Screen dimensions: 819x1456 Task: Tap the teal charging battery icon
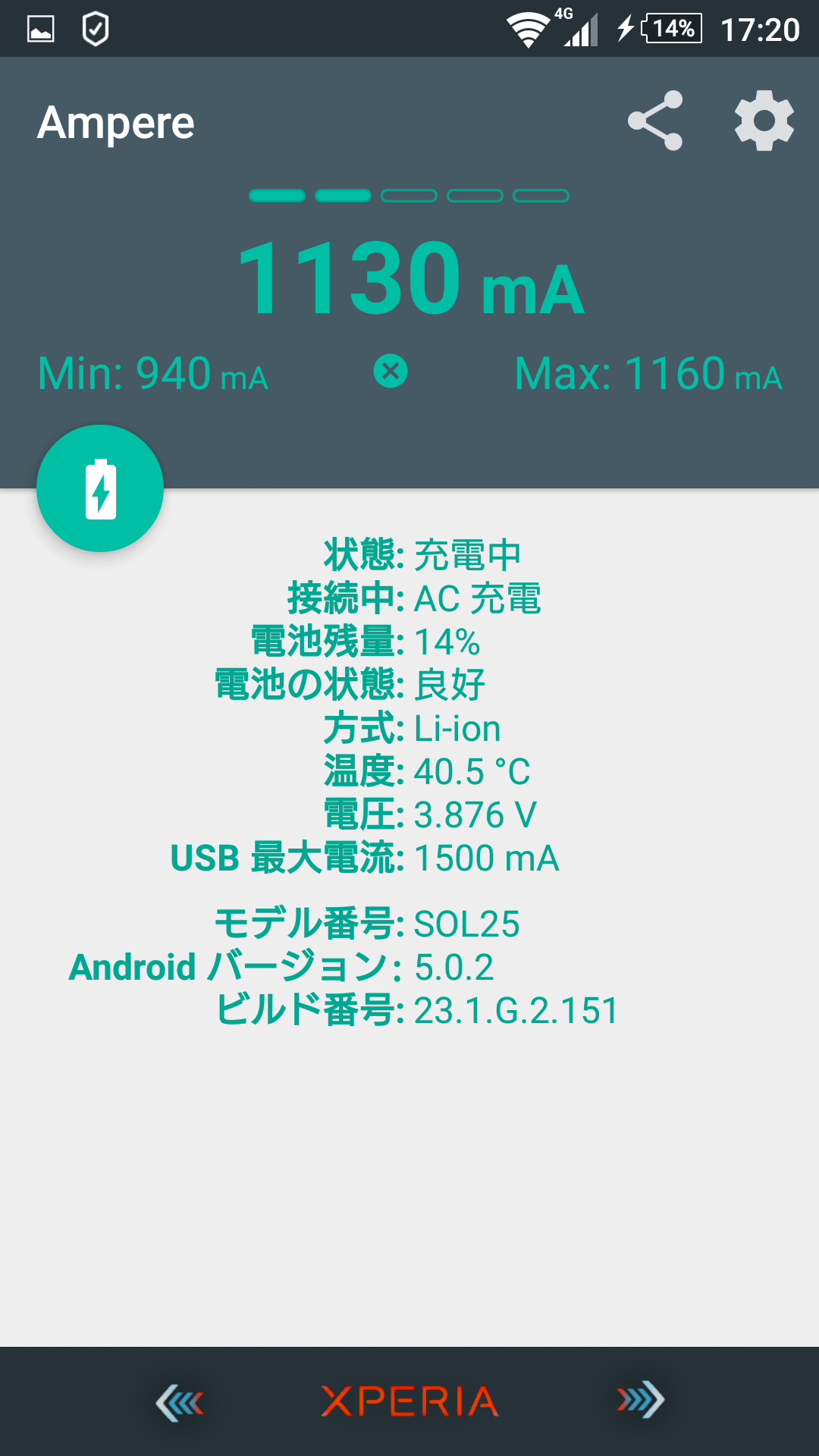pos(100,488)
